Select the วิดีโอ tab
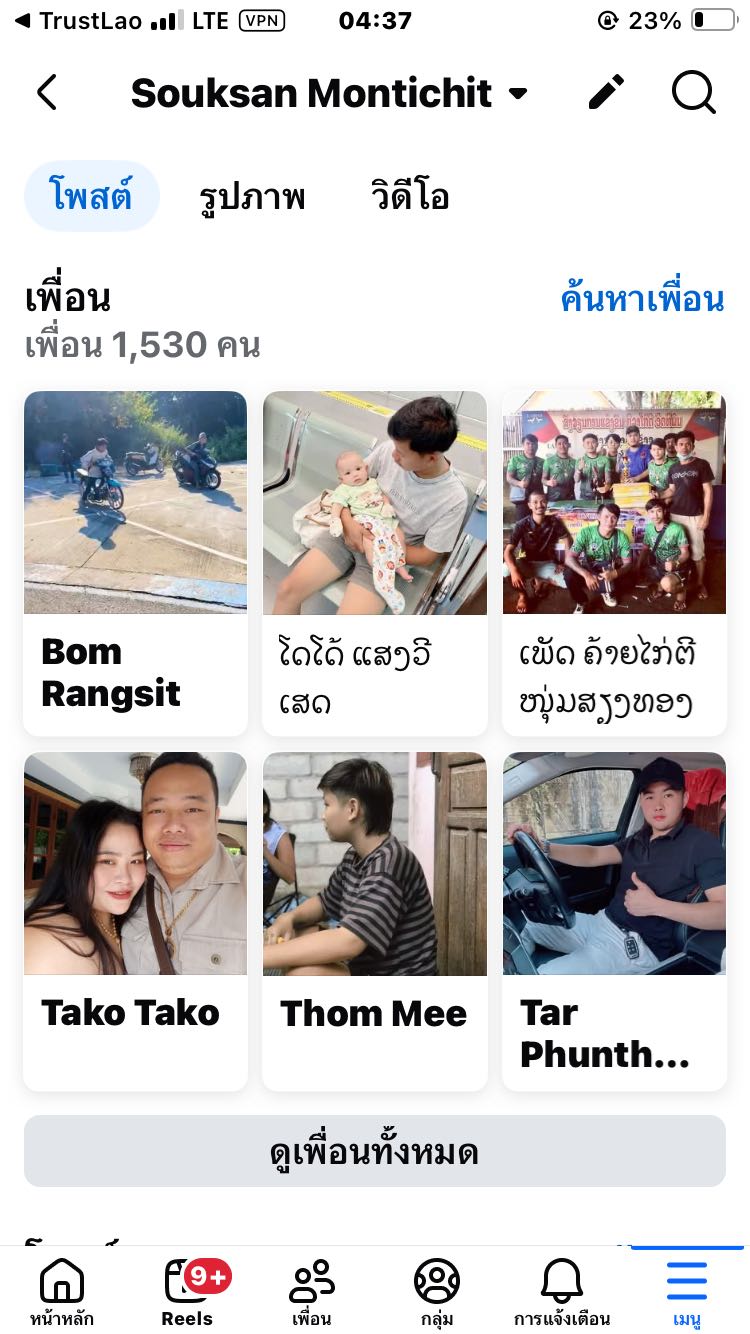Image resolution: width=750 pixels, height=1334 pixels. [x=410, y=196]
